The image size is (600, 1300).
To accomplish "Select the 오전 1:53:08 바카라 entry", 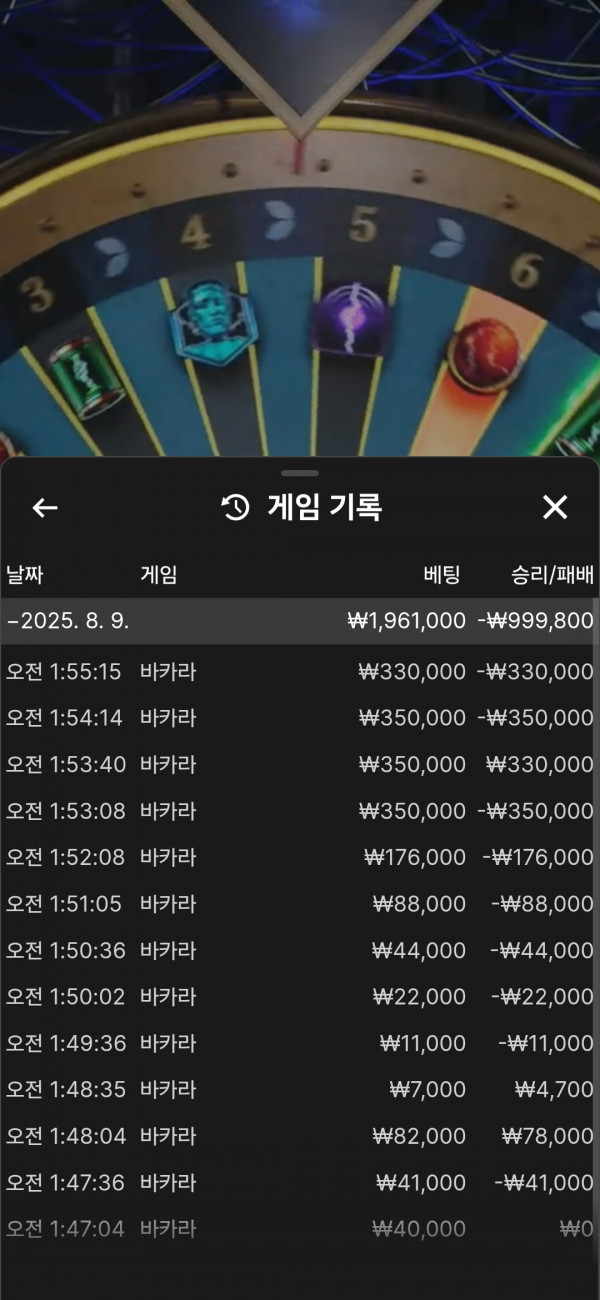I will click(x=298, y=811).
